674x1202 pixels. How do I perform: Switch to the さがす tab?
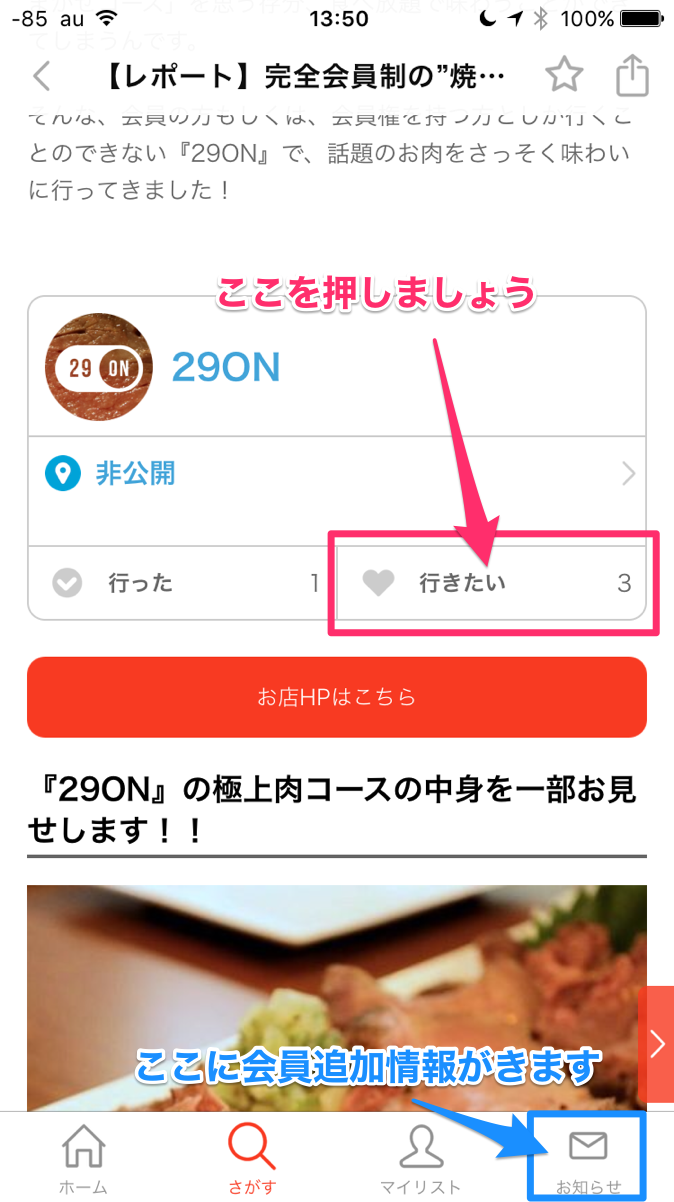click(252, 1158)
